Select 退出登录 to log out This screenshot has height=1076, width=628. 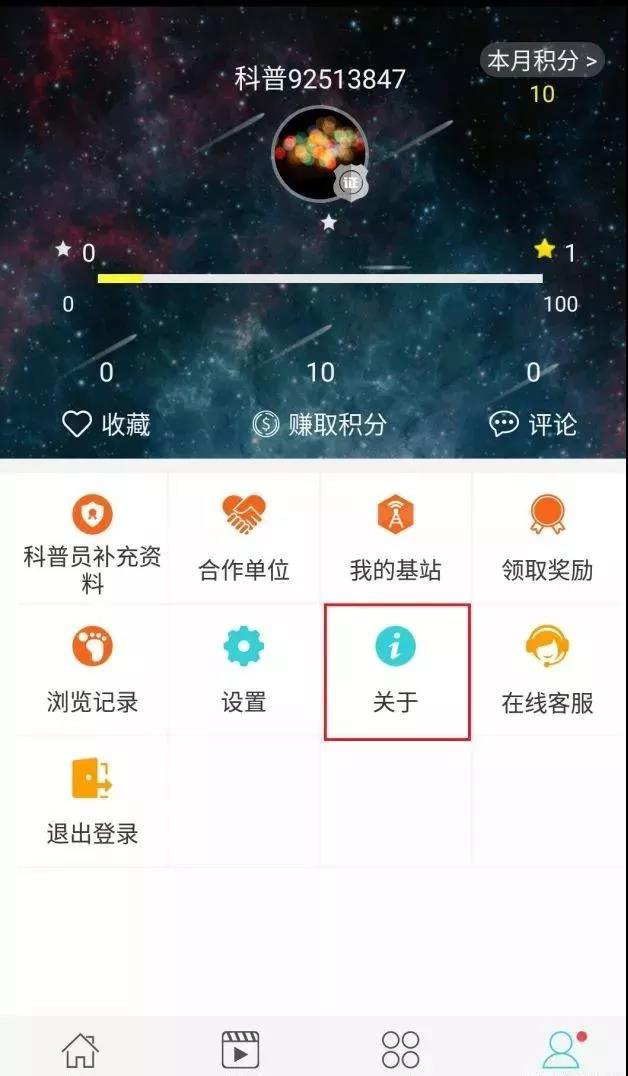coord(92,802)
